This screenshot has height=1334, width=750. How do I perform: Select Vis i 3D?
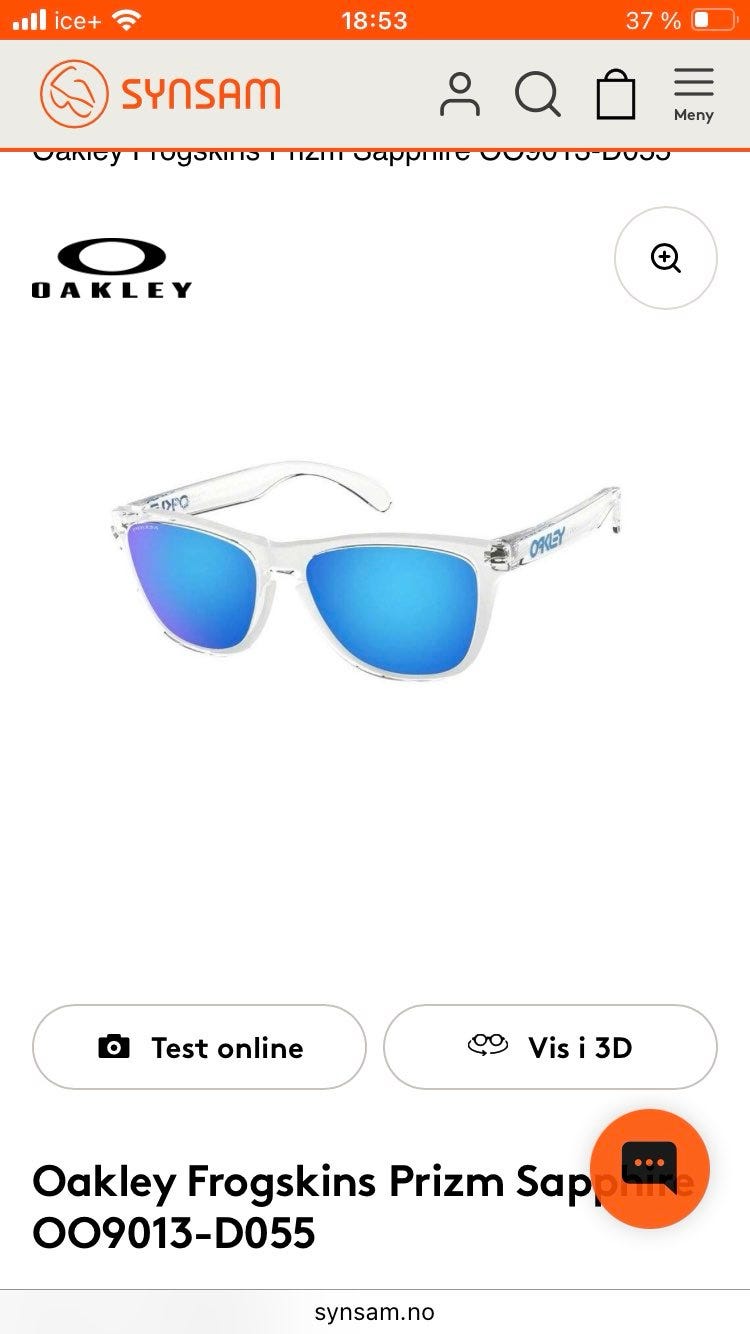click(x=550, y=1047)
